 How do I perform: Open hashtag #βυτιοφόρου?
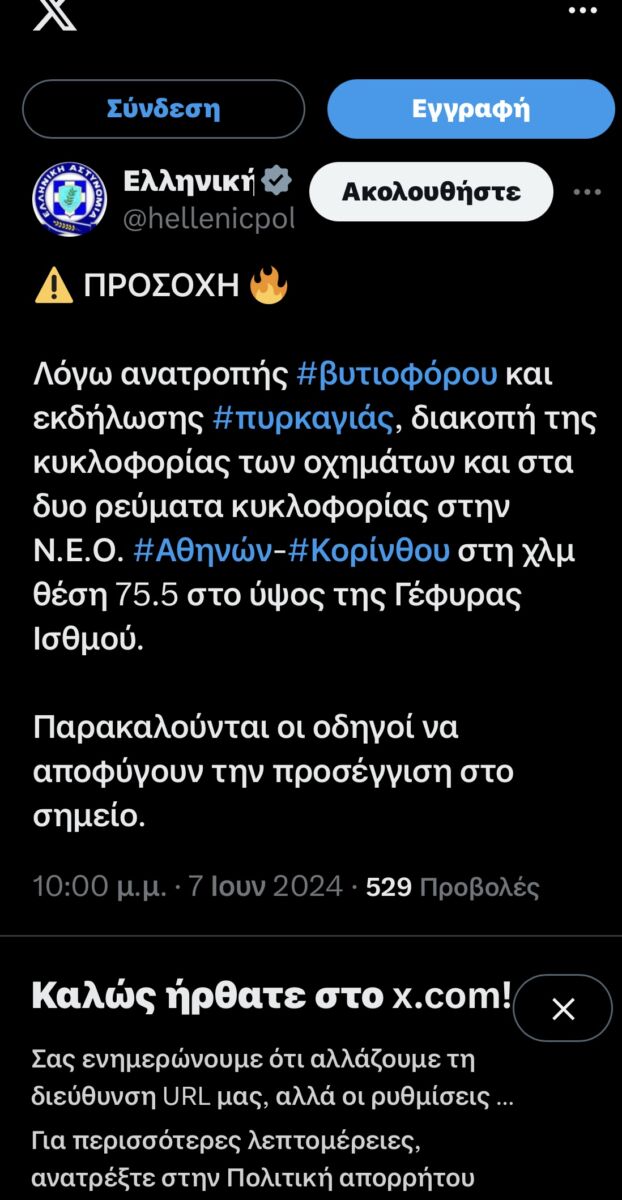(x=397, y=375)
